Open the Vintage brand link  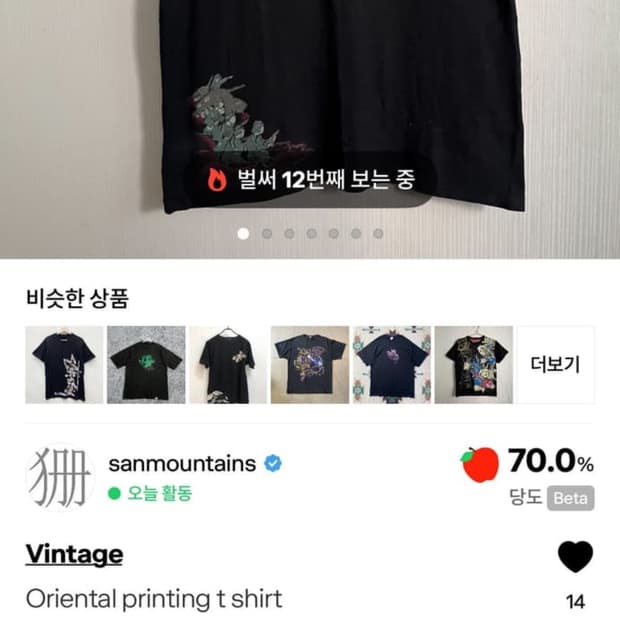coord(74,554)
